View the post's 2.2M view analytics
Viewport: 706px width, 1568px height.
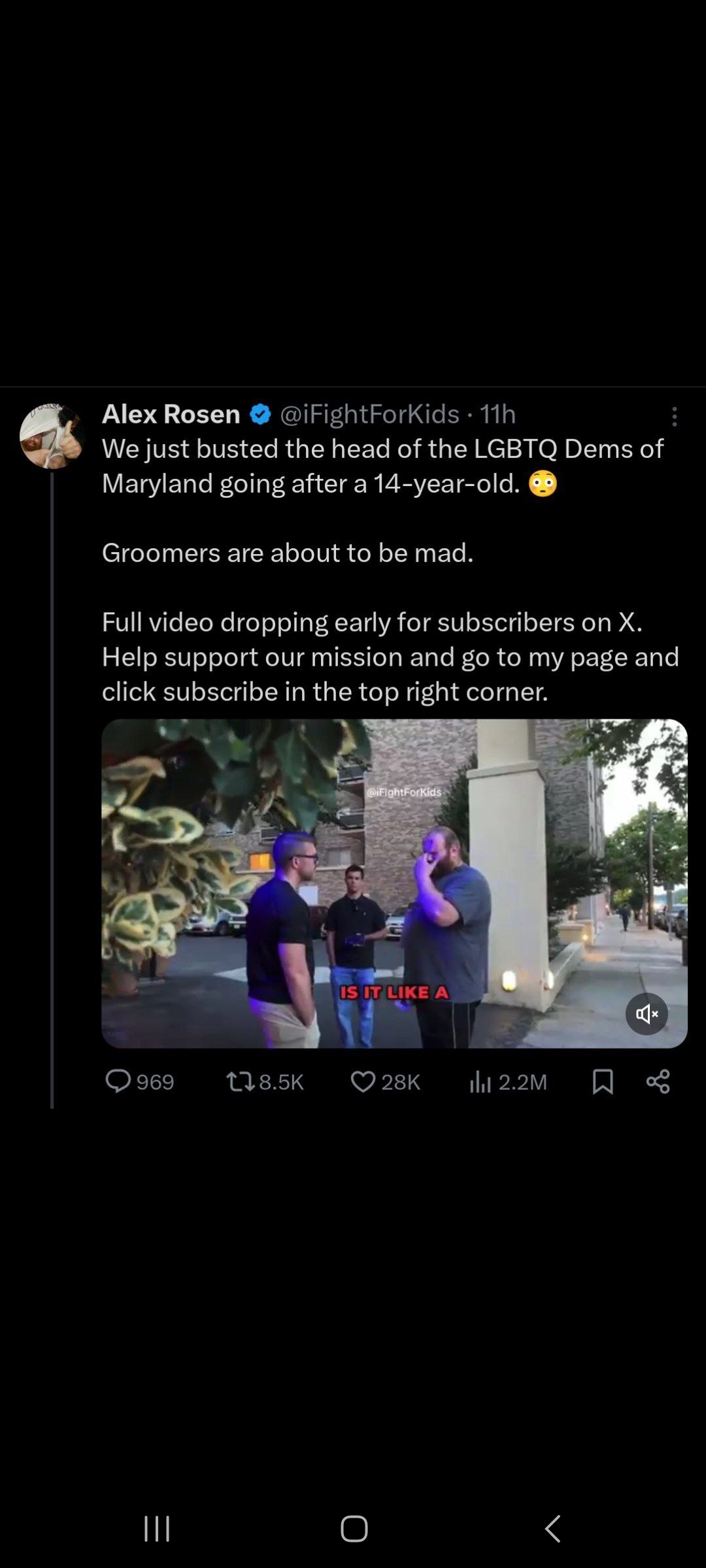tap(480, 1081)
